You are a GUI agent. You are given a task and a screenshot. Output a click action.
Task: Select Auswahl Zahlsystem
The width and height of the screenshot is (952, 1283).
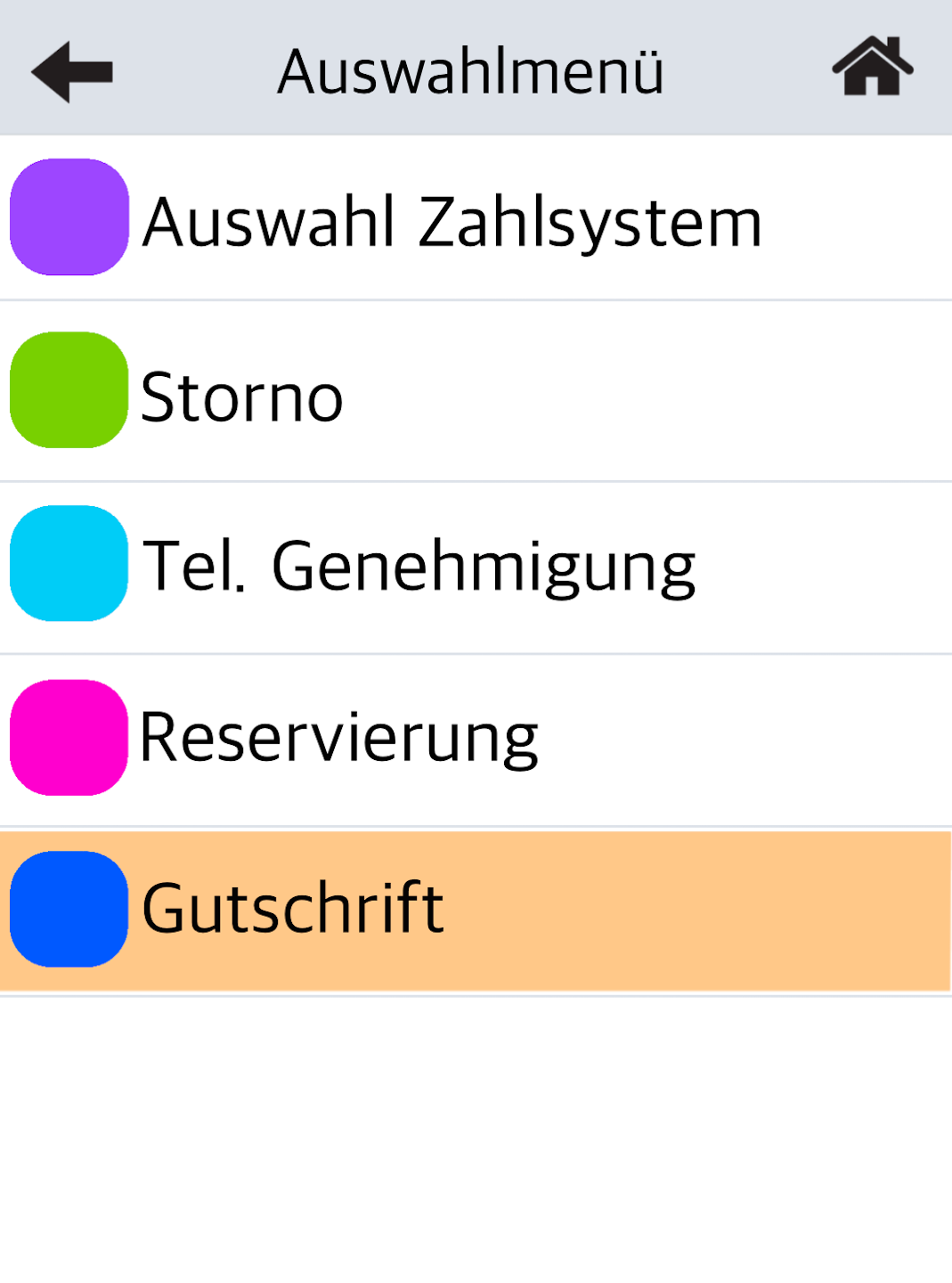452,221
